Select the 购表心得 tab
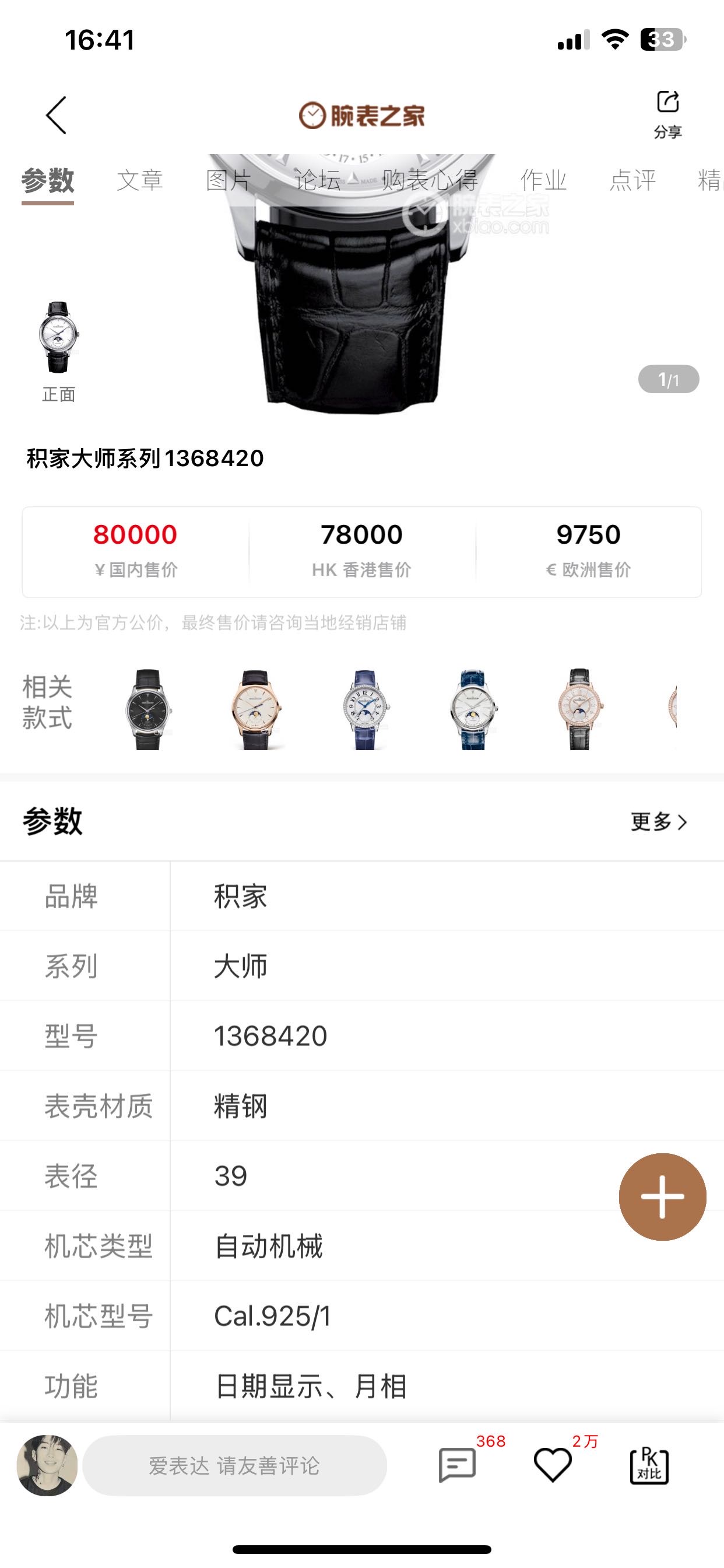This screenshot has width=724, height=1568. (x=430, y=180)
